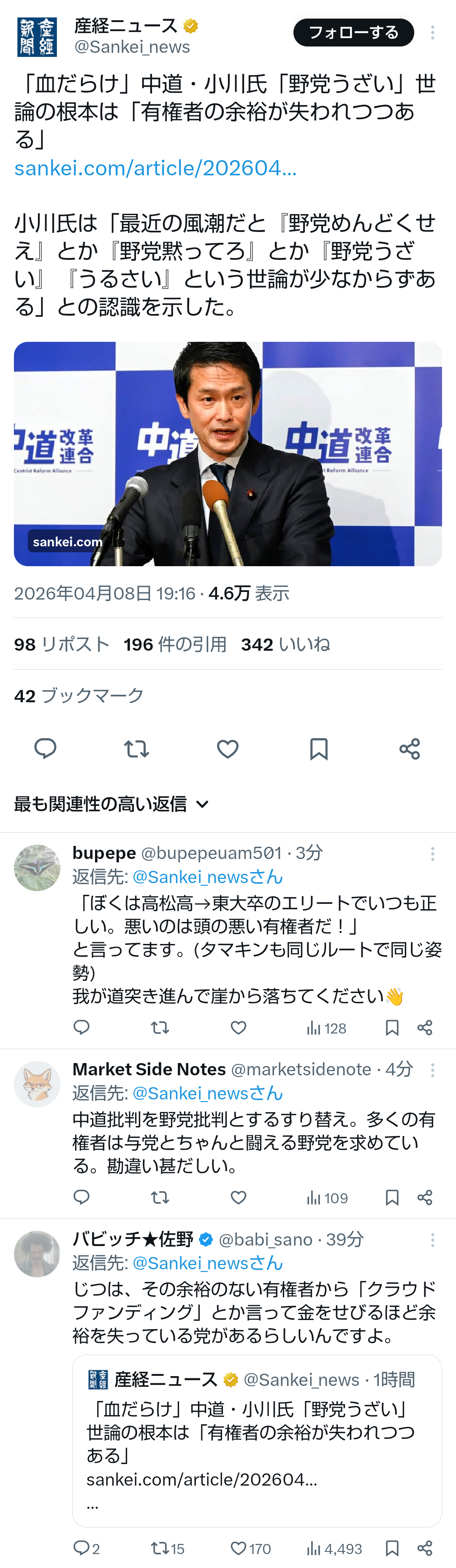Open the overflow menu on bupepe's reply
This screenshot has height=1568, width=456.
pyautogui.click(x=432, y=854)
